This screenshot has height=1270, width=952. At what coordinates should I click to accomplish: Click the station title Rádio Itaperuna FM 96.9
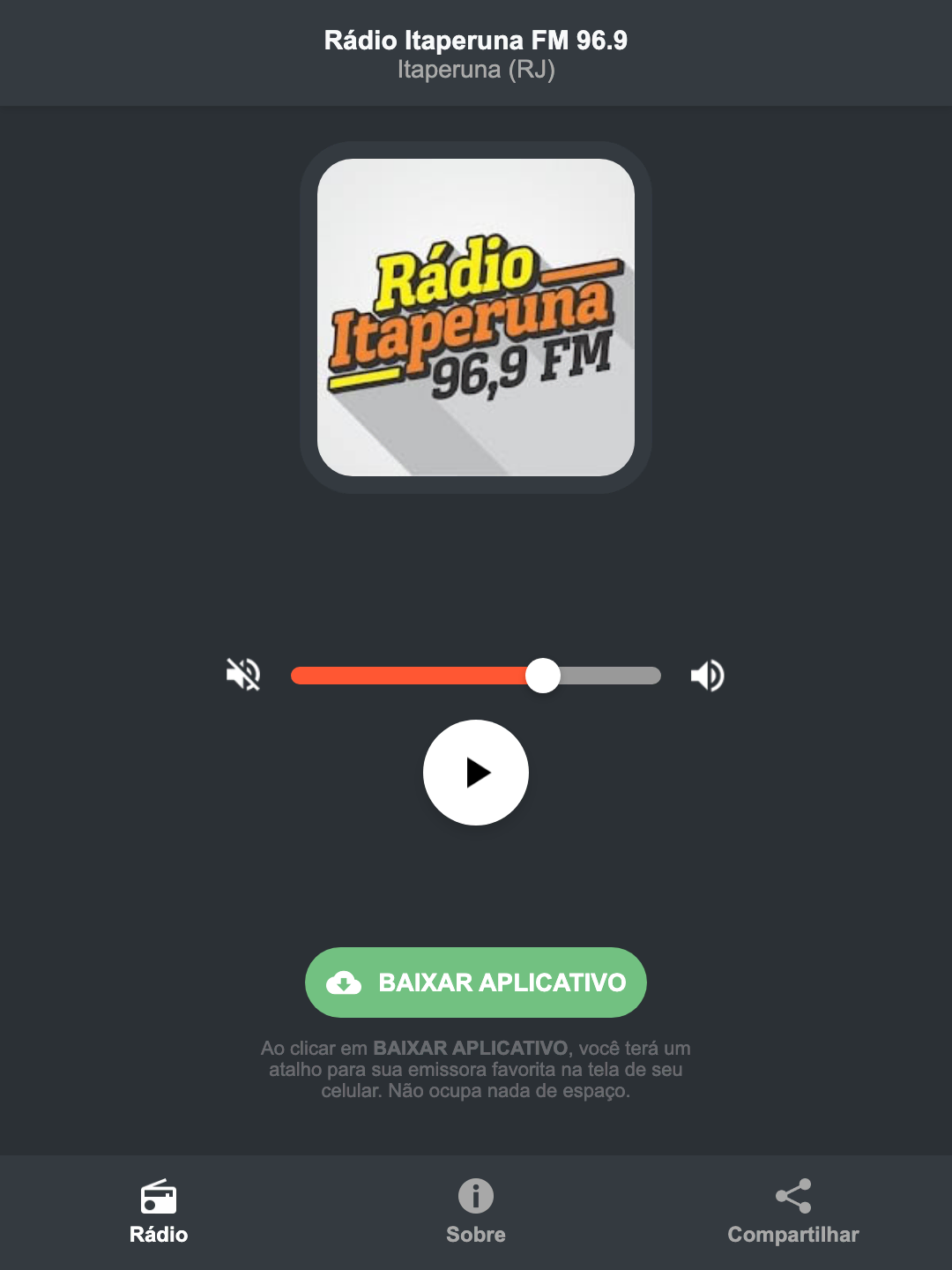coord(475,38)
